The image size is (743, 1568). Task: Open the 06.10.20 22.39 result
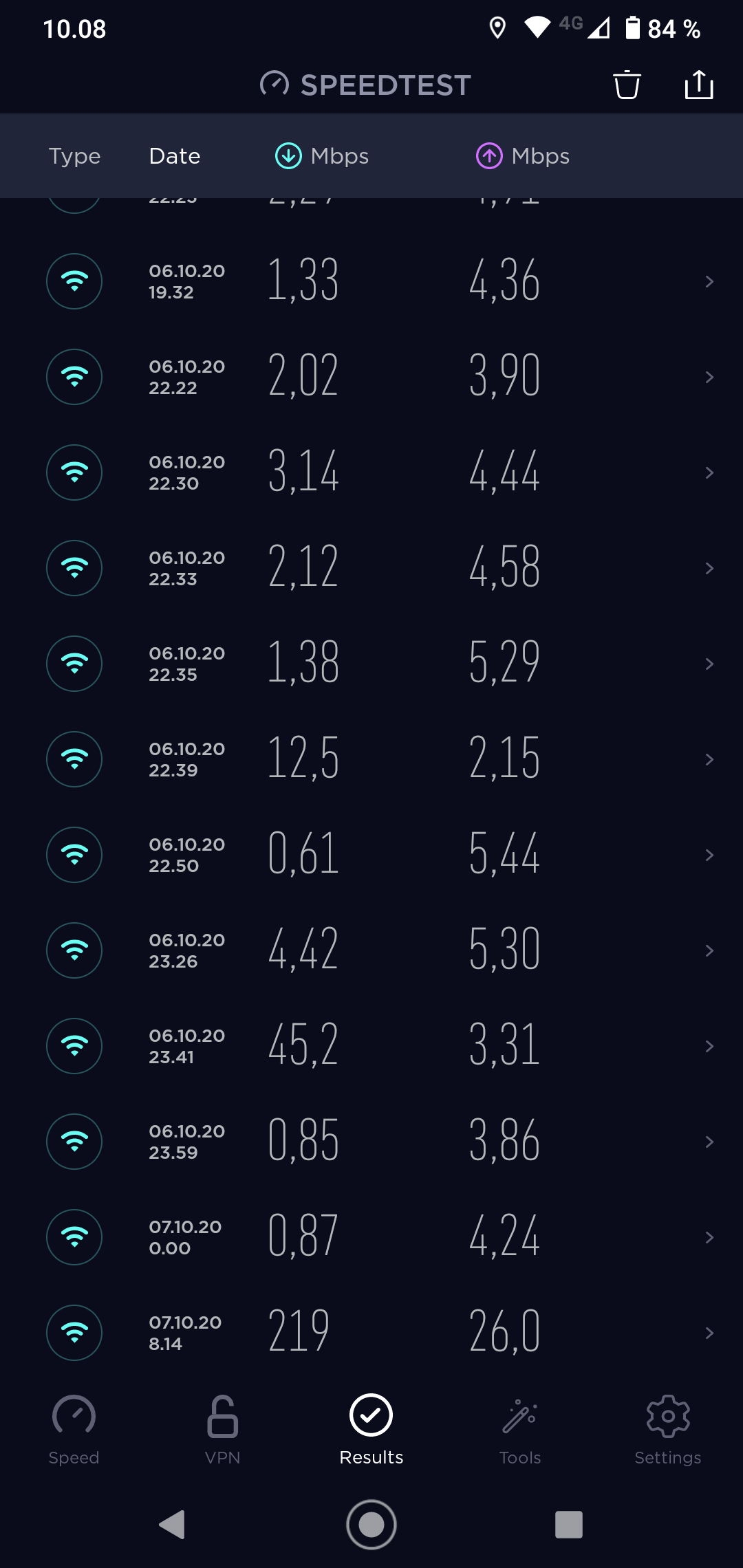(x=371, y=759)
